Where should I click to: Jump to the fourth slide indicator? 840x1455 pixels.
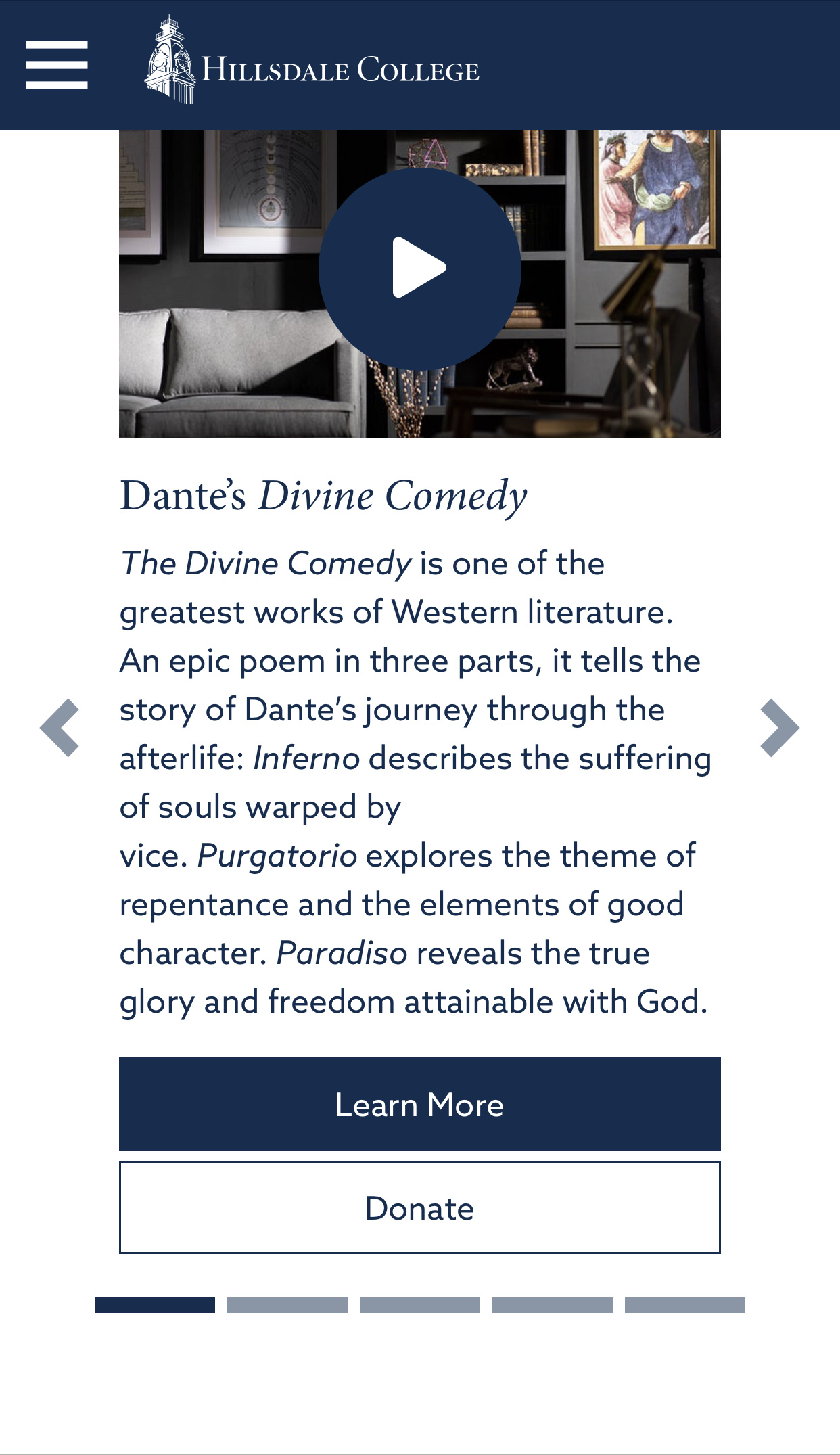click(x=553, y=1305)
